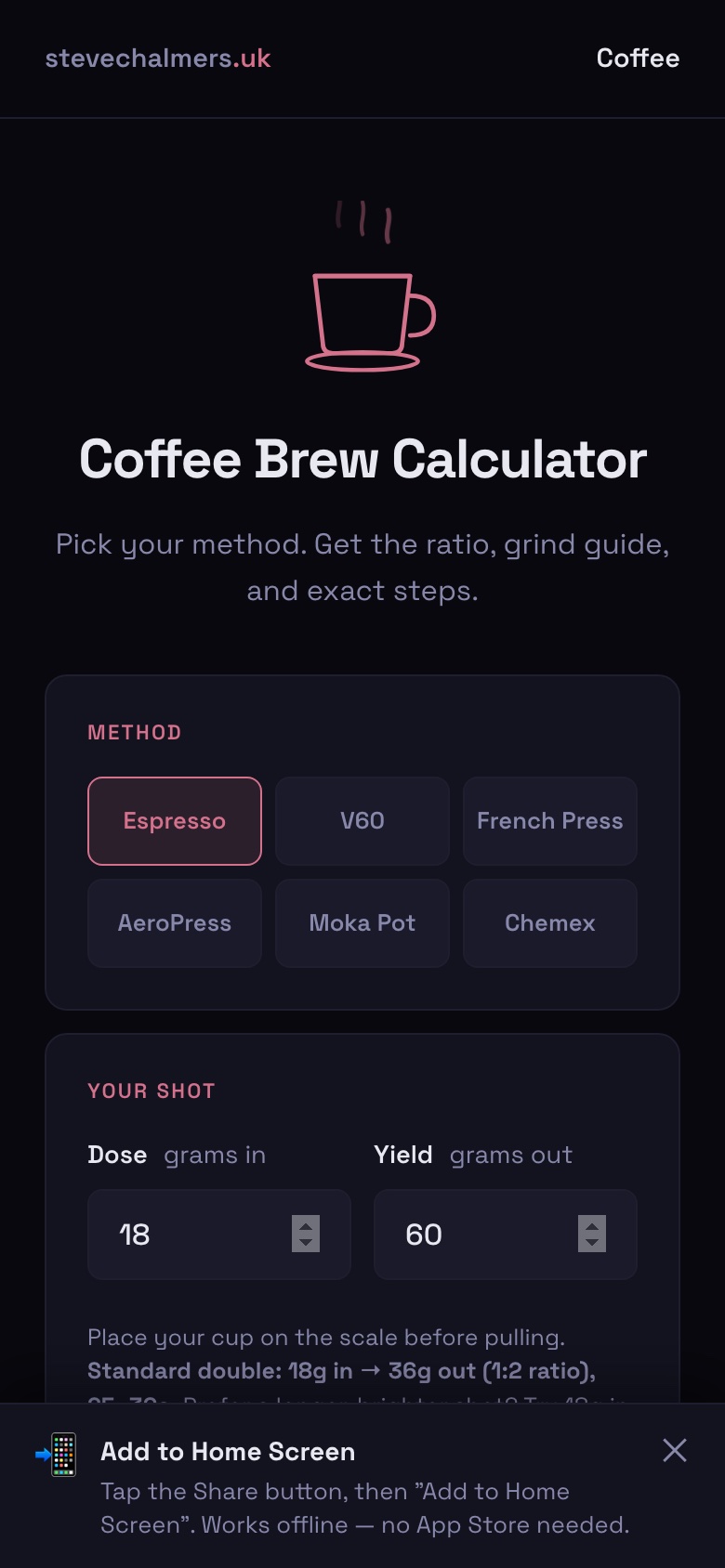Click the YOUR SHOT section label

click(152, 1091)
